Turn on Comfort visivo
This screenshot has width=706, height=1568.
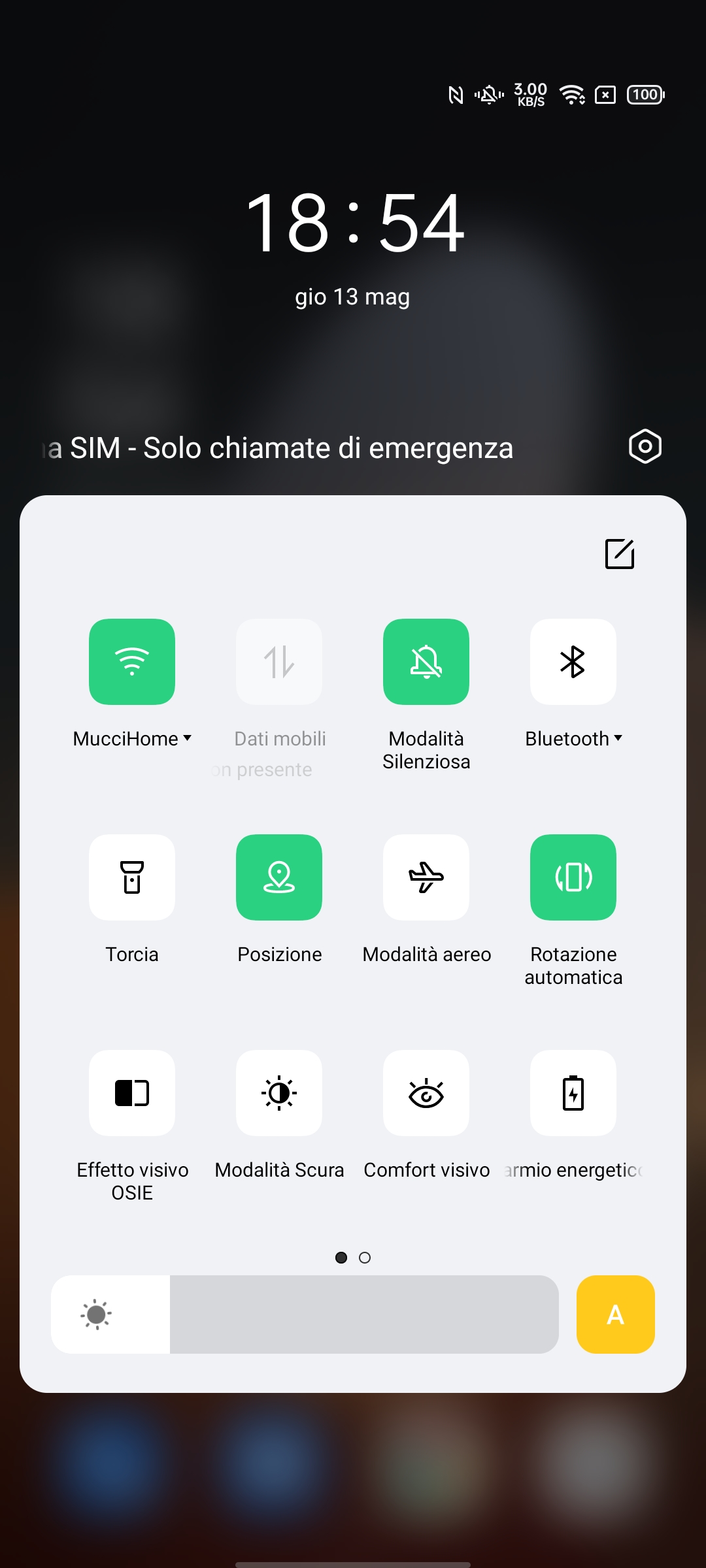pyautogui.click(x=426, y=1093)
